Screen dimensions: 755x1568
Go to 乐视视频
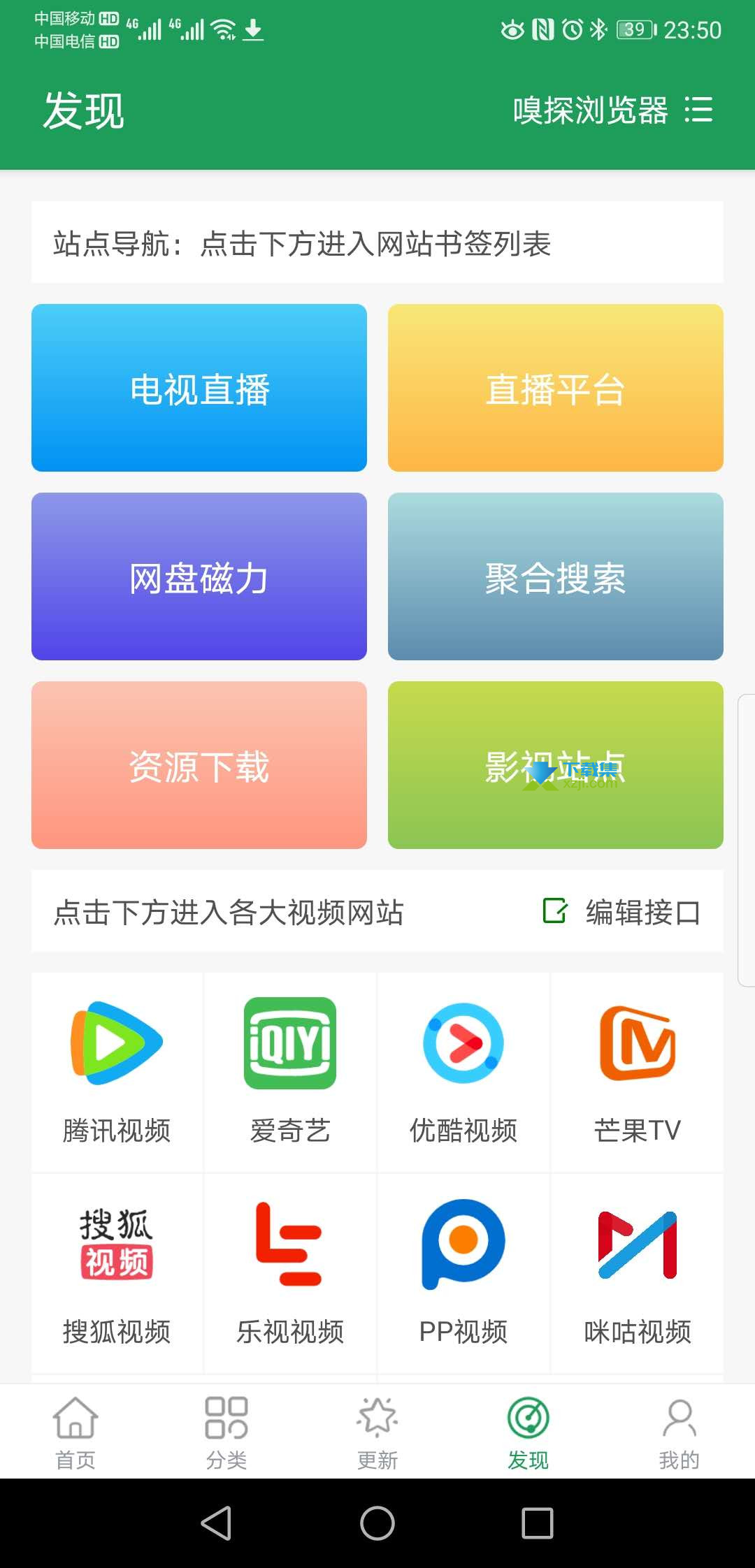(x=290, y=1273)
